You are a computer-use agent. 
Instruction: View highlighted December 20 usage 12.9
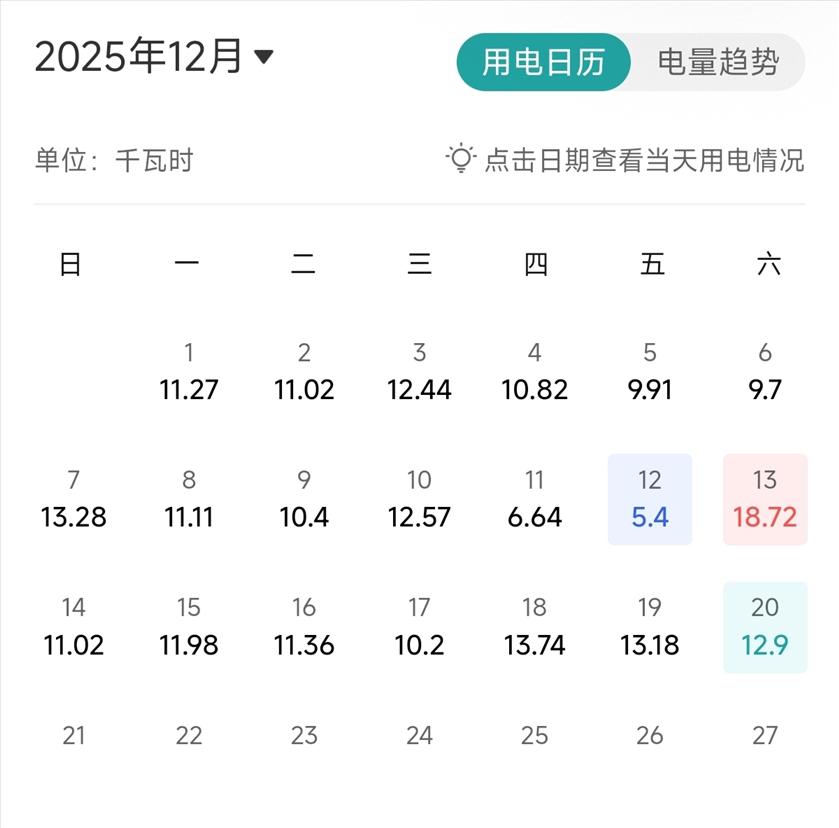click(765, 626)
